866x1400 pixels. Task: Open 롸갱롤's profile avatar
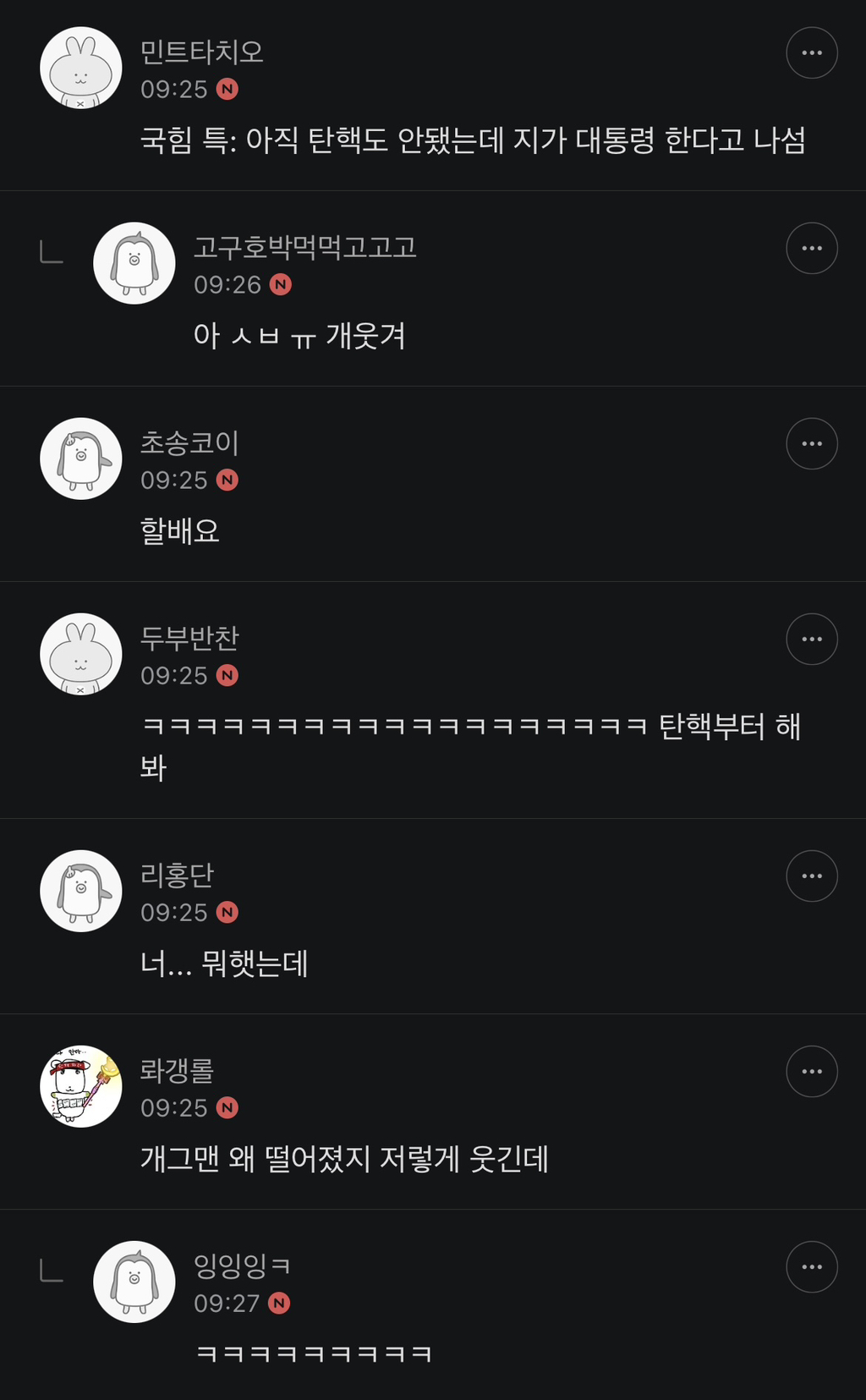pos(81,1086)
